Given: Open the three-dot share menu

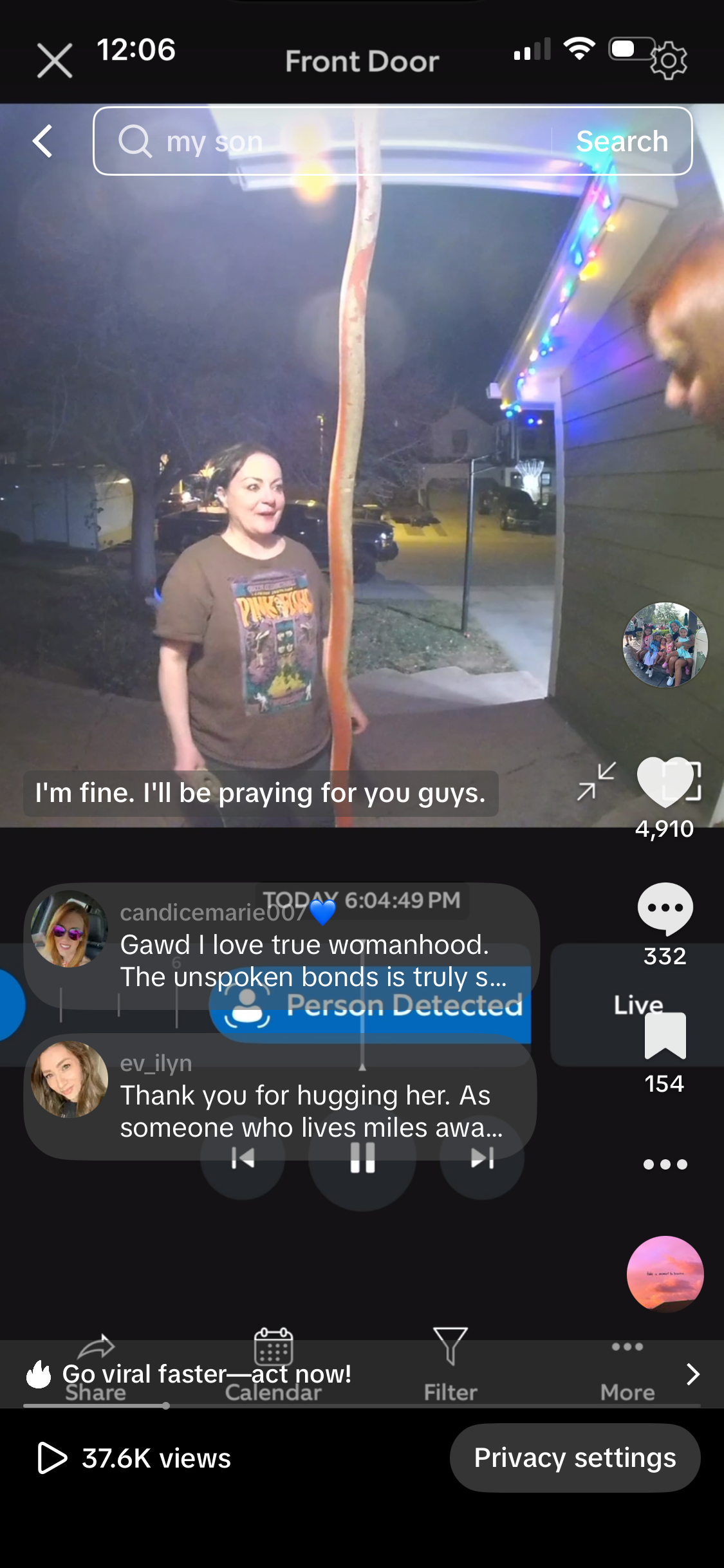Looking at the screenshot, I should point(665,1164).
